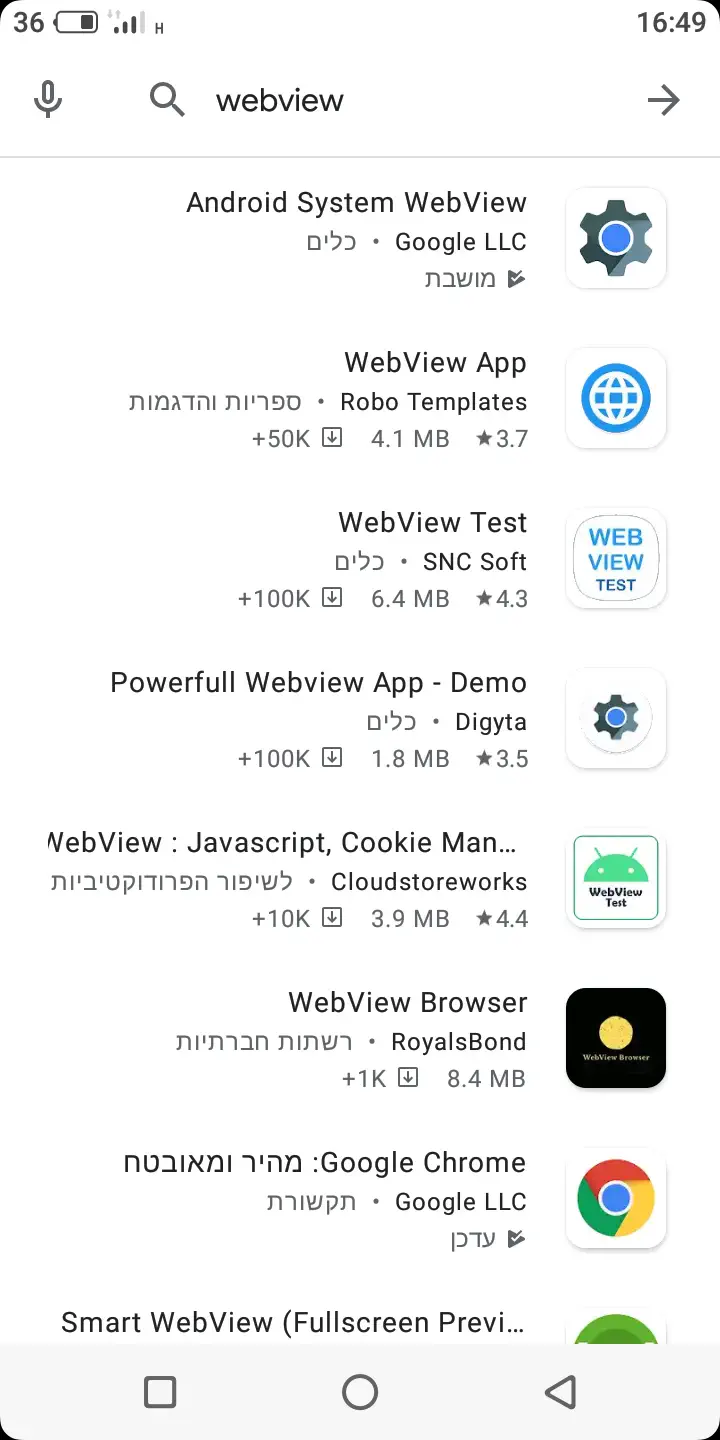Go back using the arrow icon
Screen dimensions: 720x1440
[663, 100]
